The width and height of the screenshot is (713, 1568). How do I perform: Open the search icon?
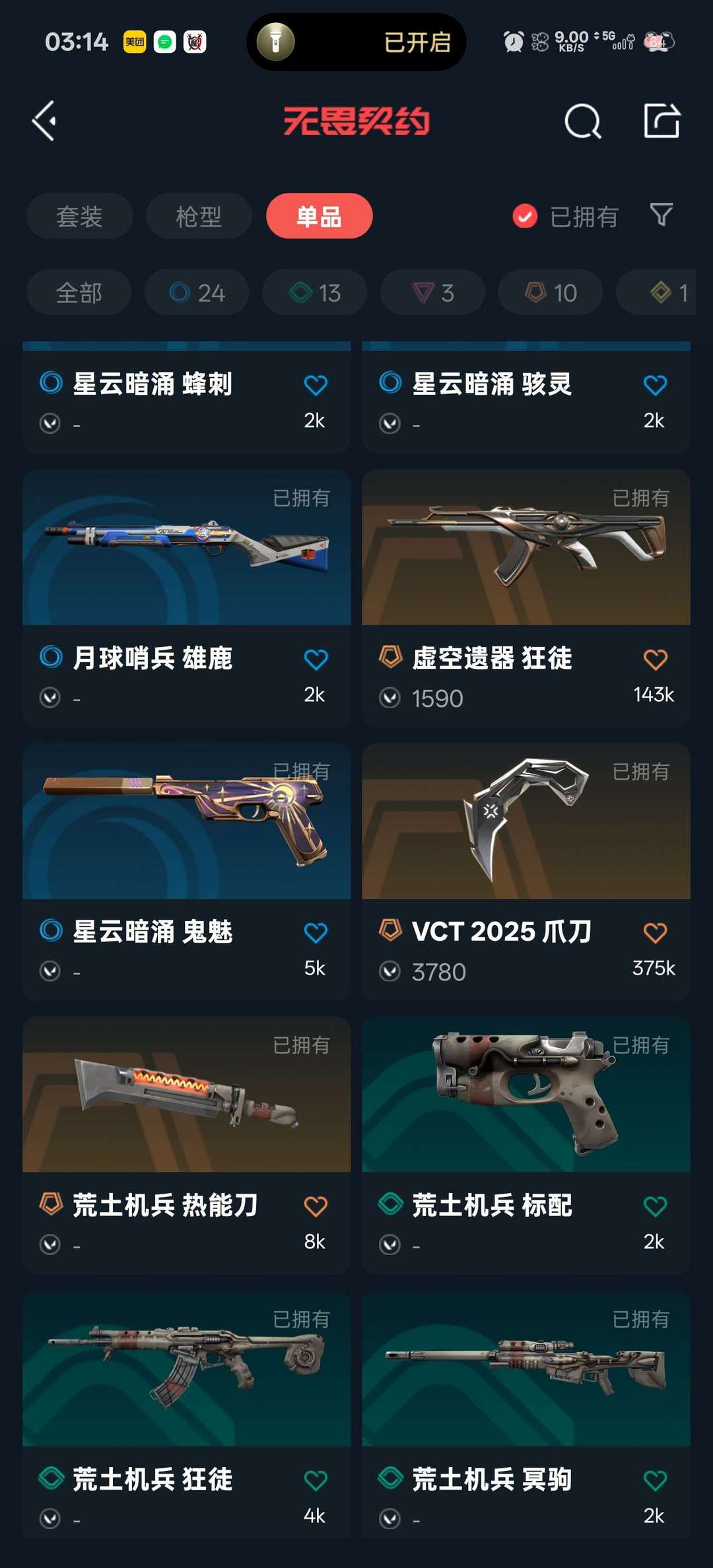coord(583,121)
